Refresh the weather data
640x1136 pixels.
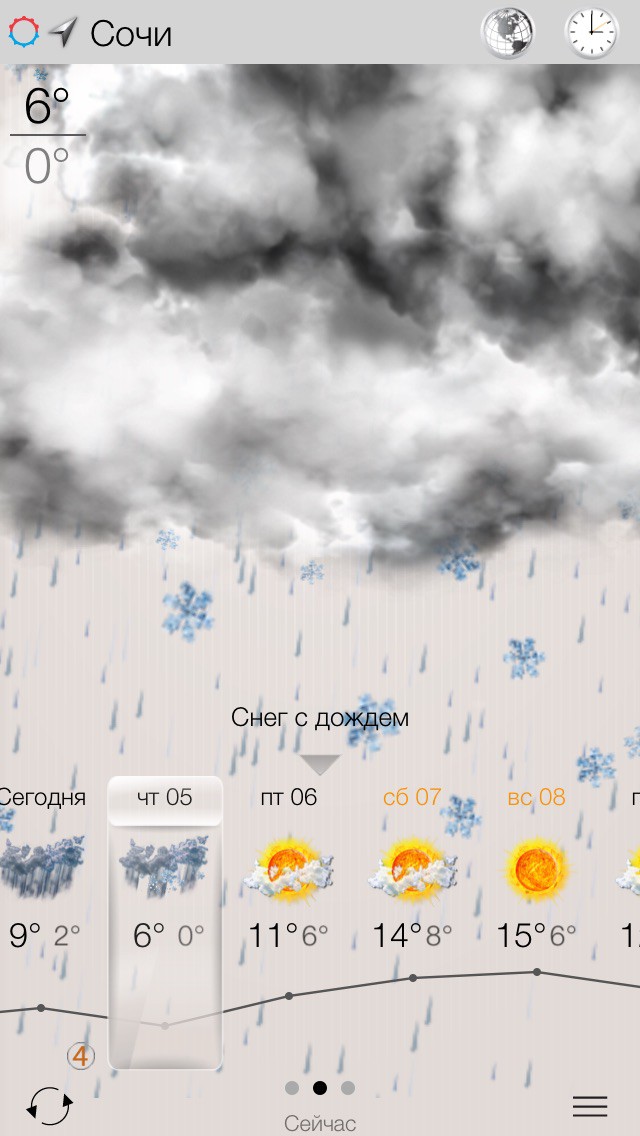point(49,1106)
